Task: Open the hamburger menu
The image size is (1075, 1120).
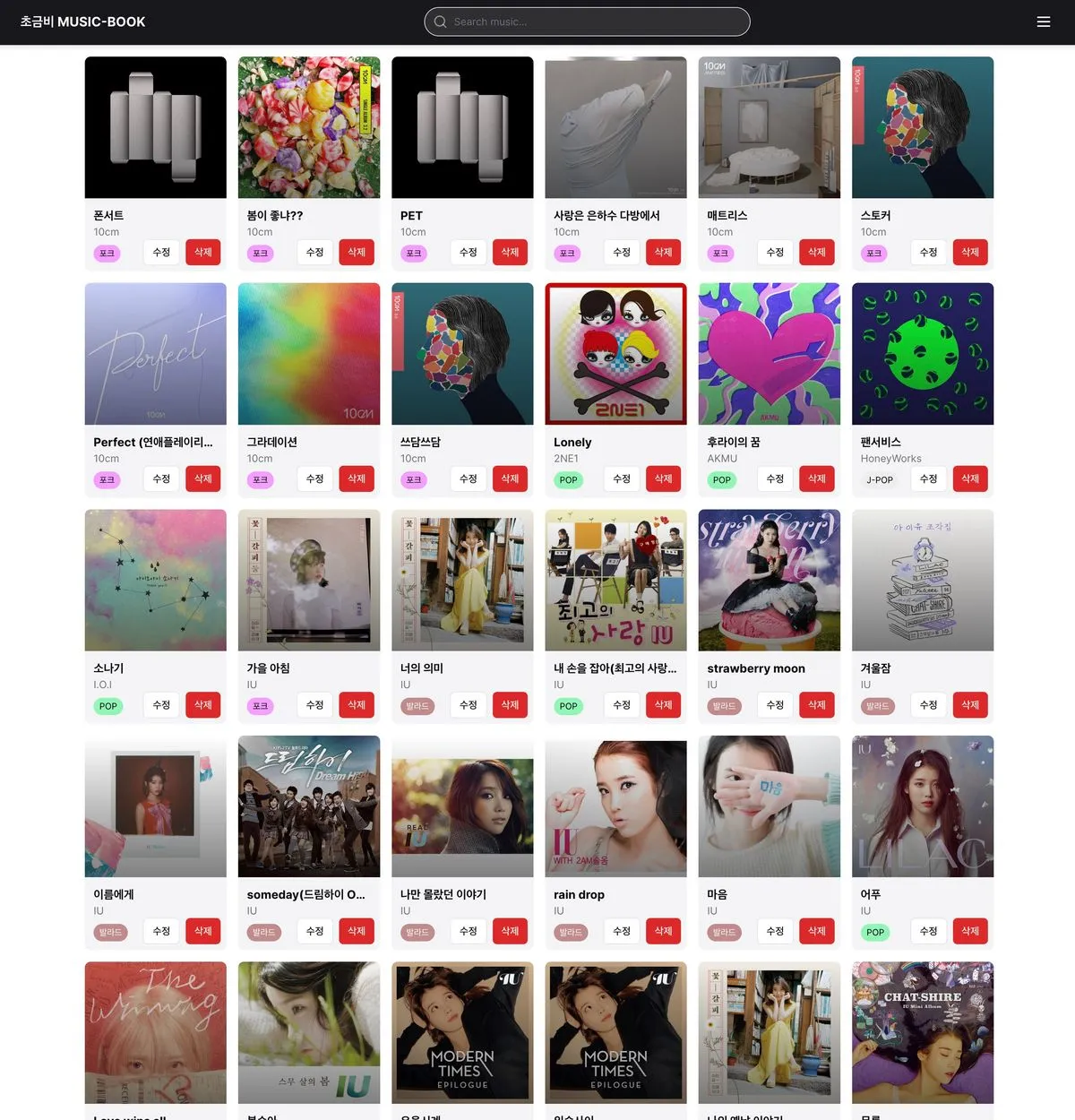Action: 1043,22
